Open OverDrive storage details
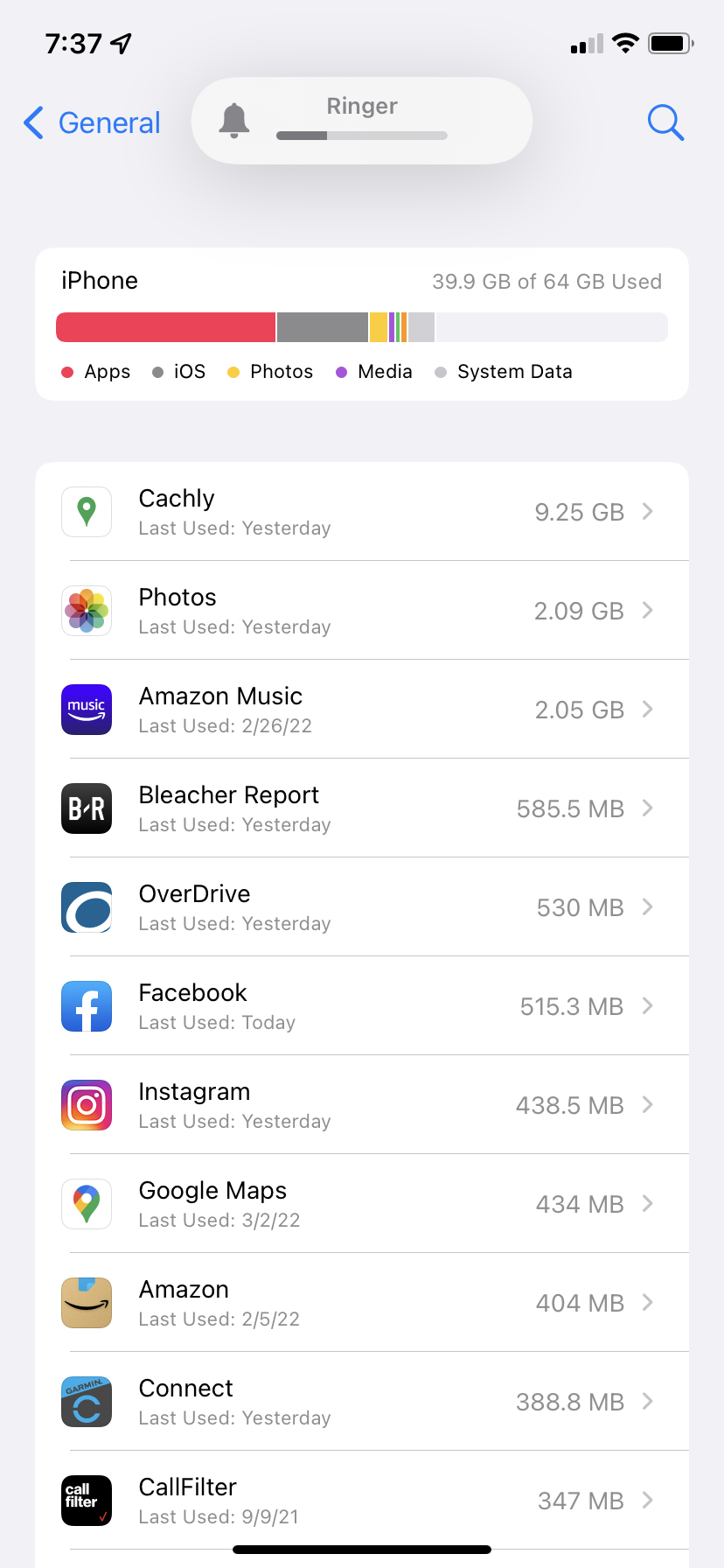Image resolution: width=724 pixels, height=1568 pixels. tap(362, 907)
